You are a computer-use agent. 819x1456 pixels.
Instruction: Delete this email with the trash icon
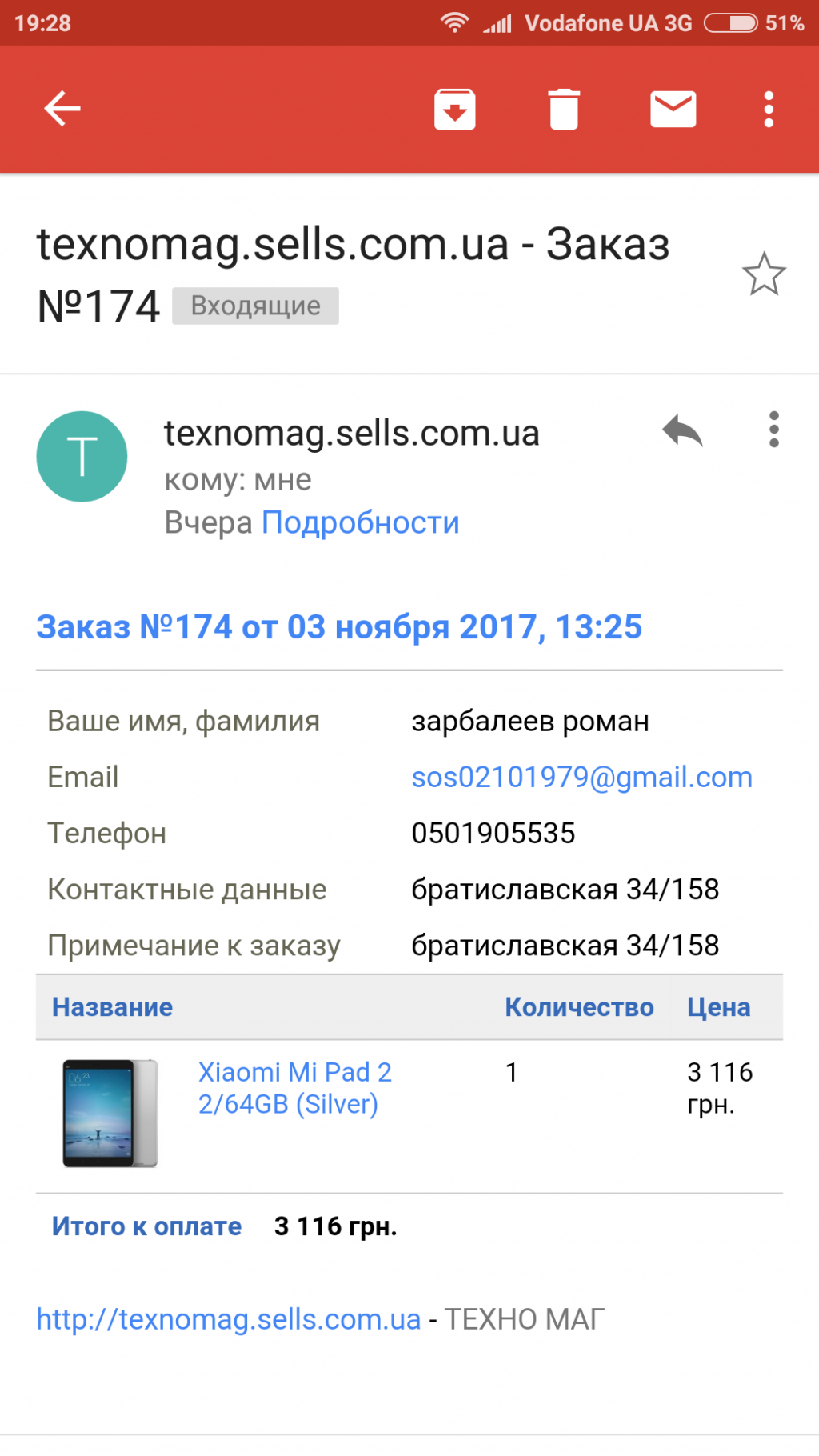click(564, 109)
